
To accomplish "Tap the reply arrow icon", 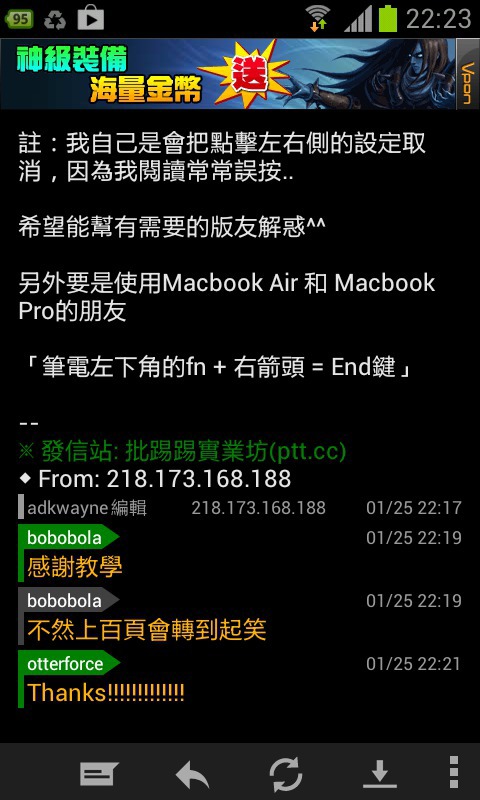I will pyautogui.click(x=192, y=776).
